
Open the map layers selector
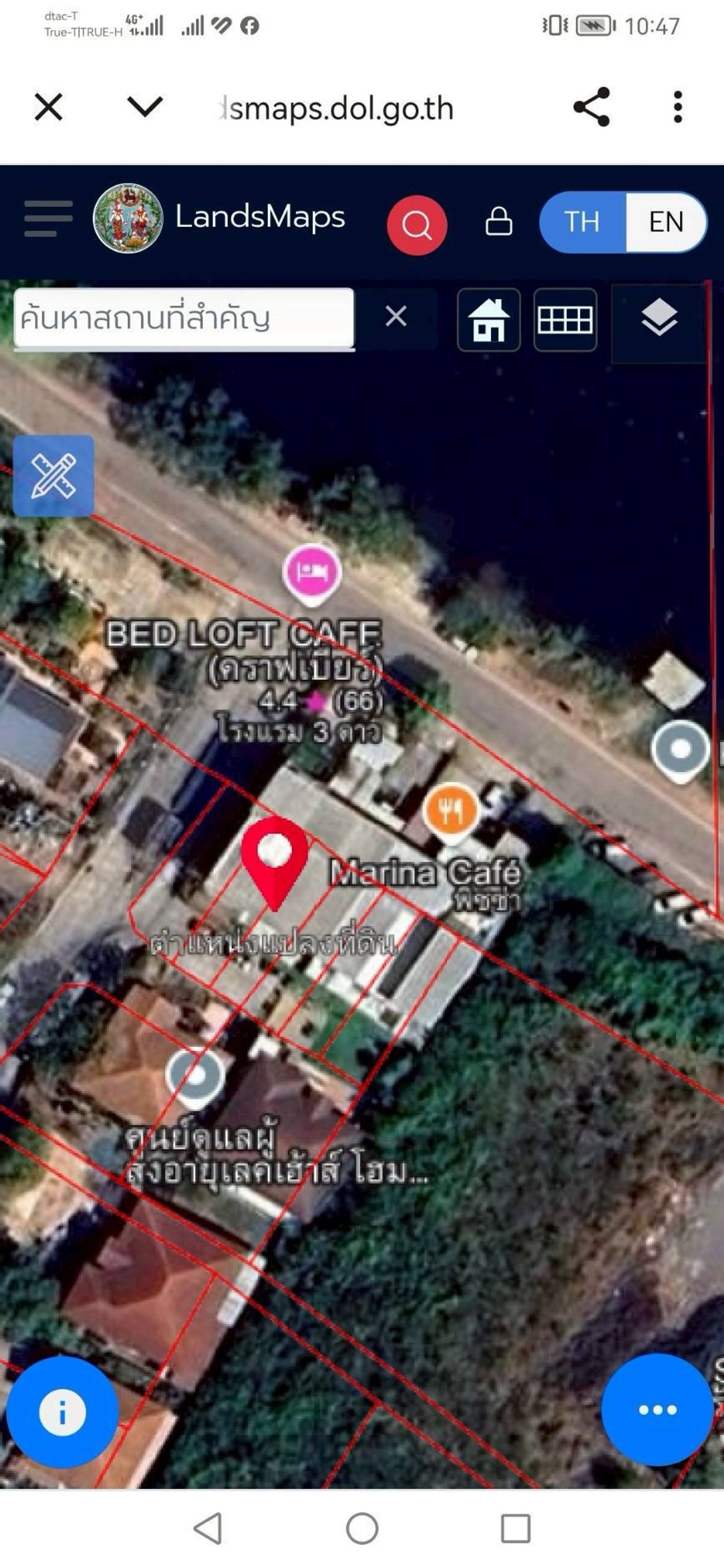(659, 318)
